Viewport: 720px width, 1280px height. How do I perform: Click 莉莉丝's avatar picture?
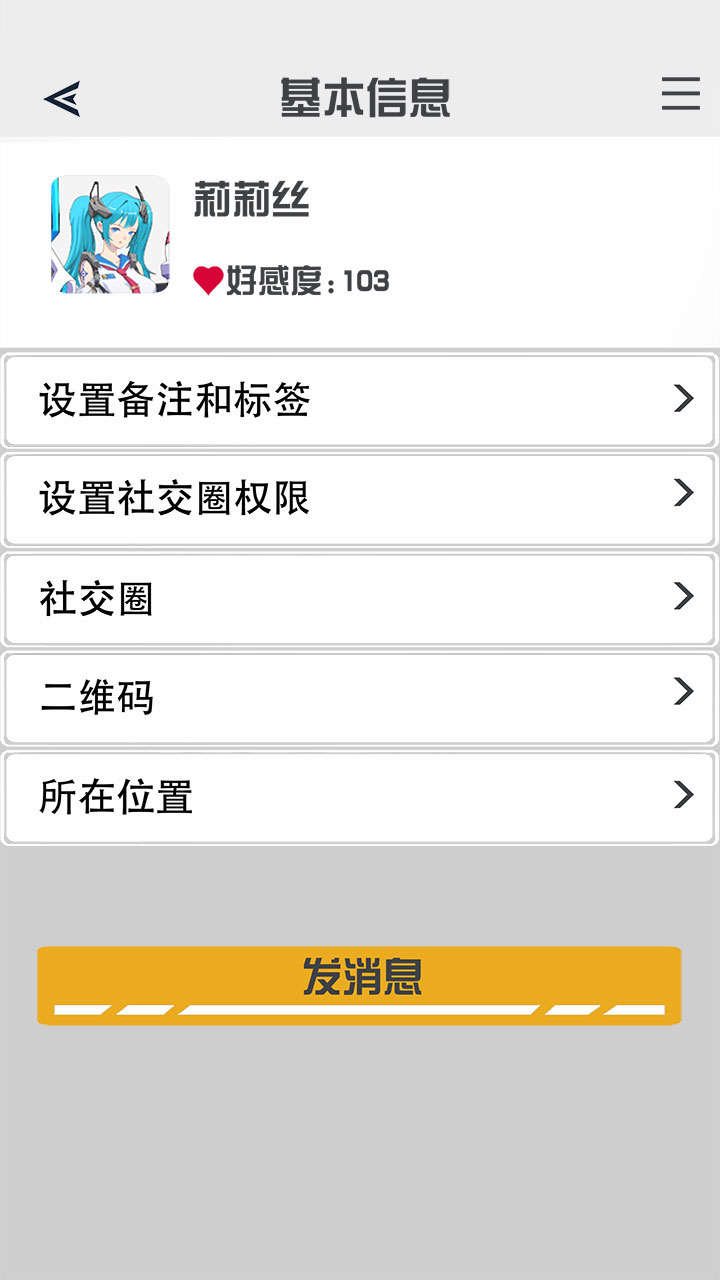[112, 237]
